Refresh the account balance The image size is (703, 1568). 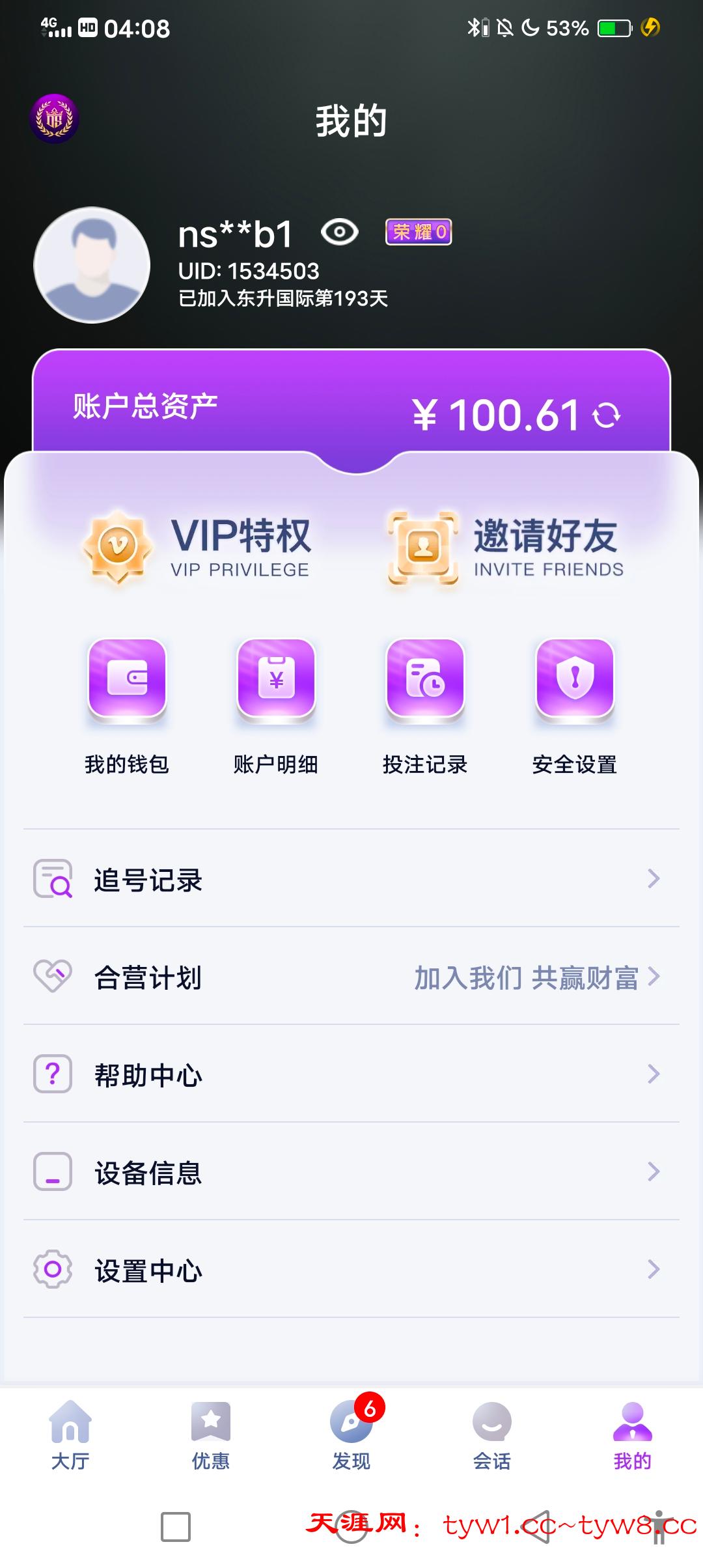pos(607,415)
